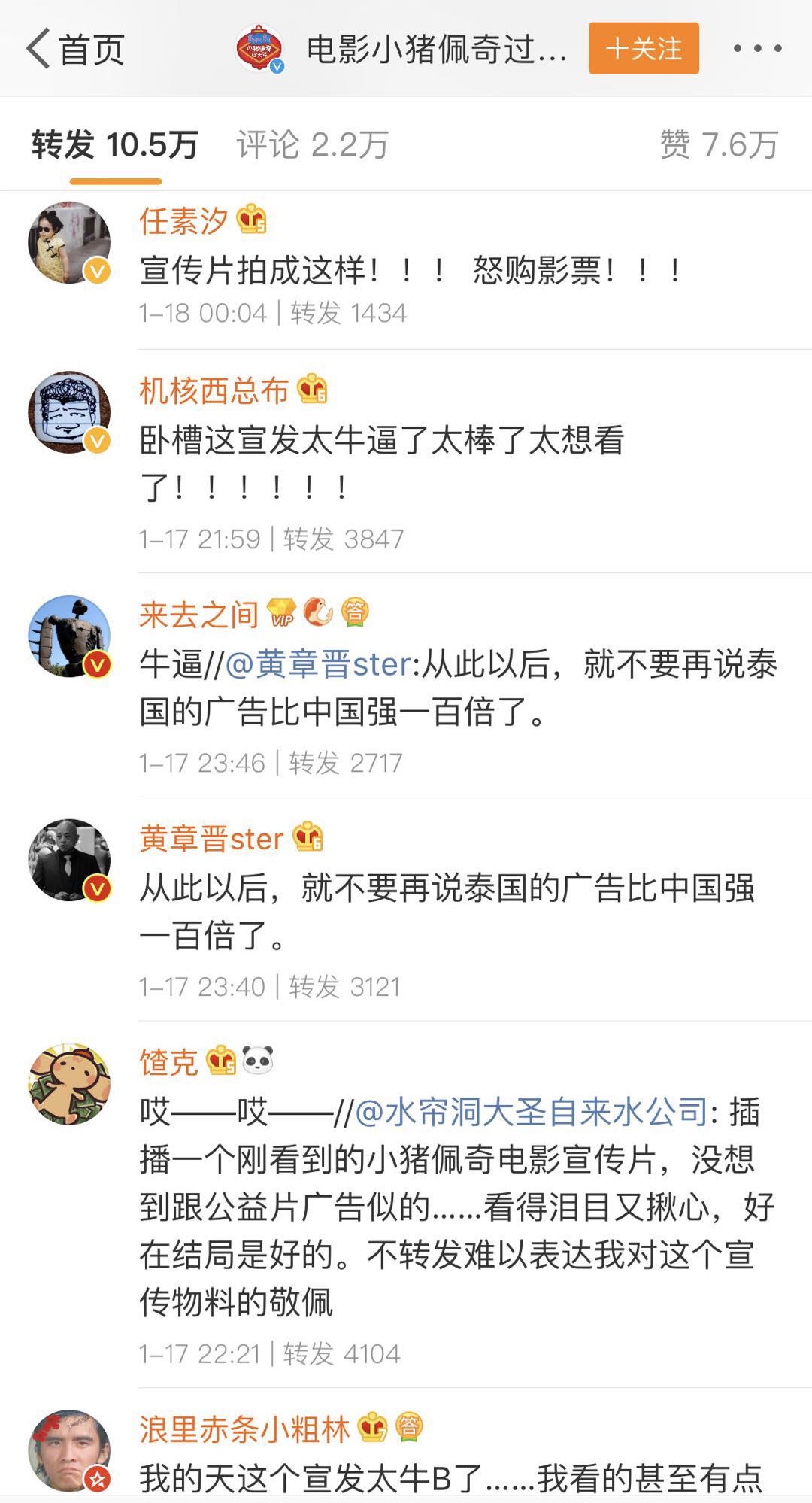Open the three-dot overflow menu
The height and width of the screenshot is (1503, 812).
(x=757, y=49)
